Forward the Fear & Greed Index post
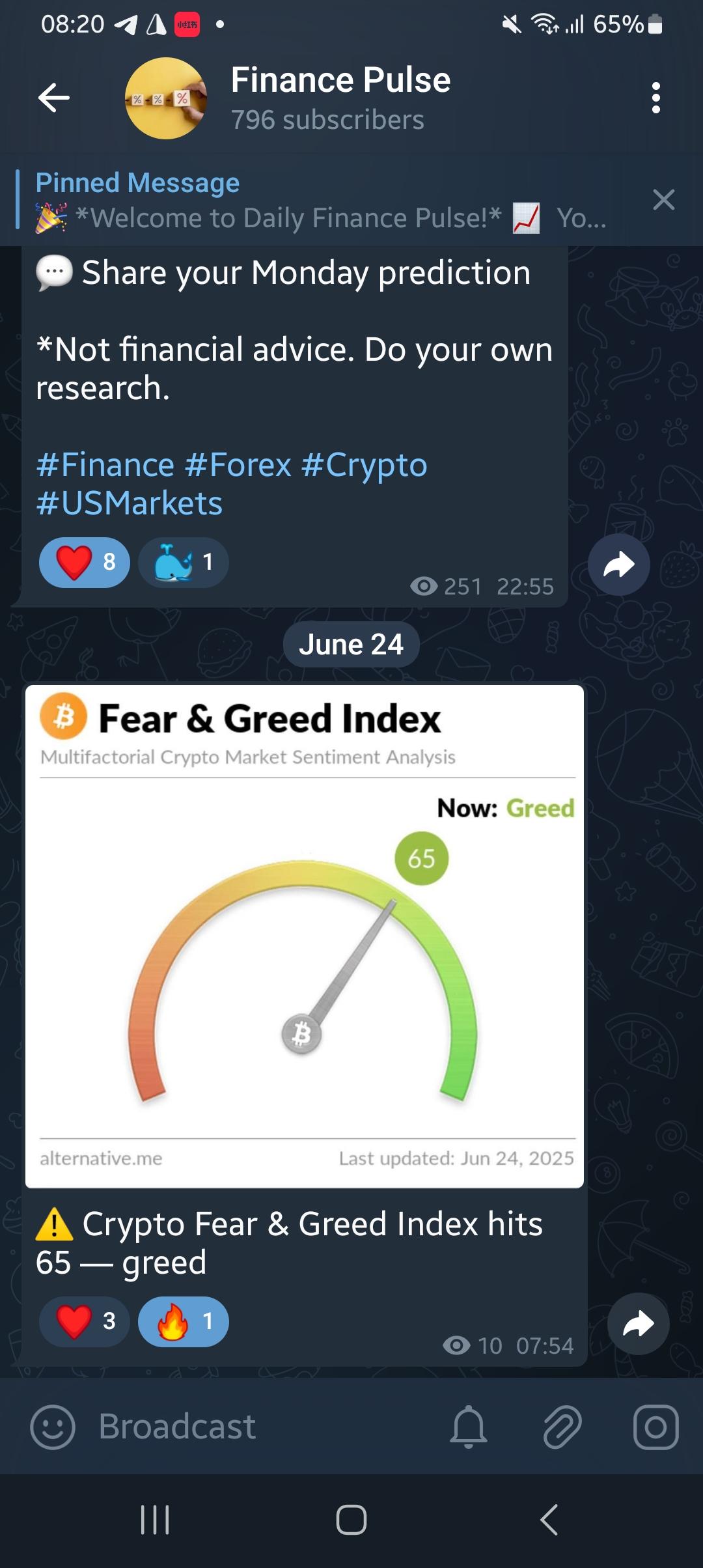The width and height of the screenshot is (703, 1568). pos(639,1324)
